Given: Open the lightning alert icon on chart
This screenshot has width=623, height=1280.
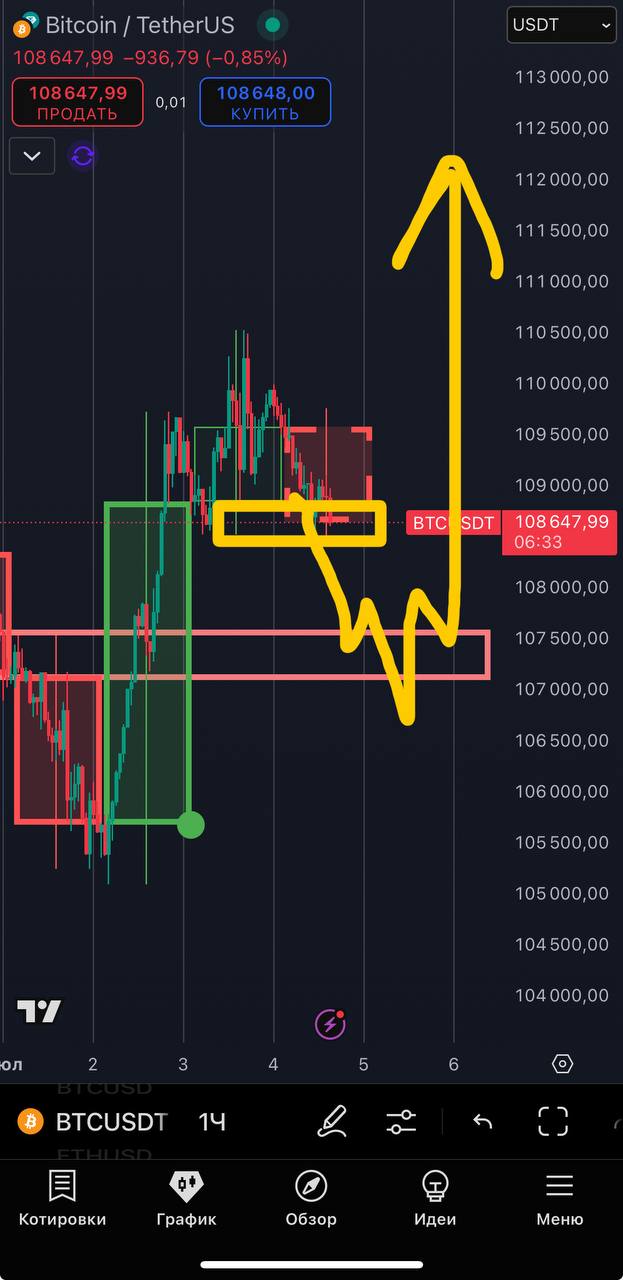Looking at the screenshot, I should (x=330, y=1023).
